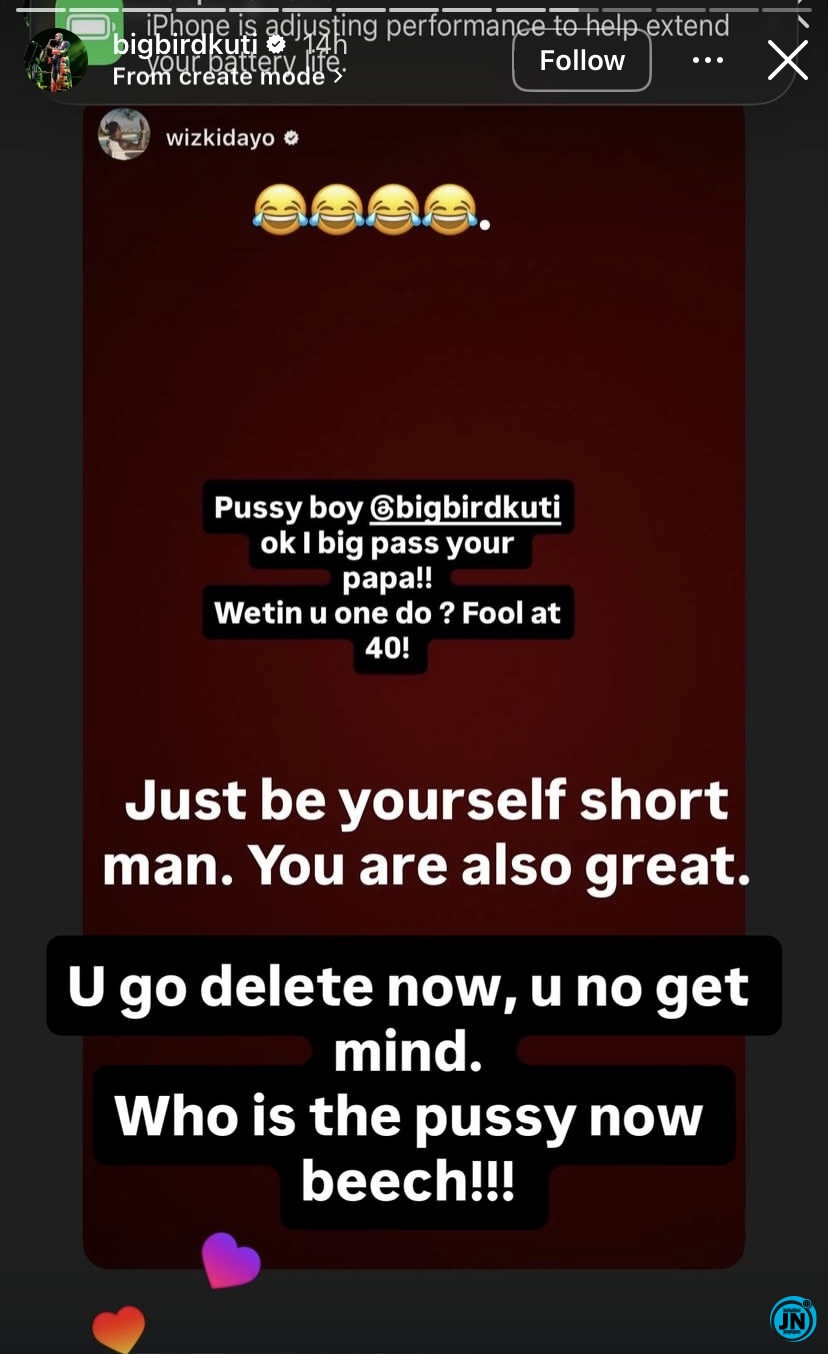Screen dimensions: 828x1354
Task: Open From create mode link
Action: tap(227, 76)
